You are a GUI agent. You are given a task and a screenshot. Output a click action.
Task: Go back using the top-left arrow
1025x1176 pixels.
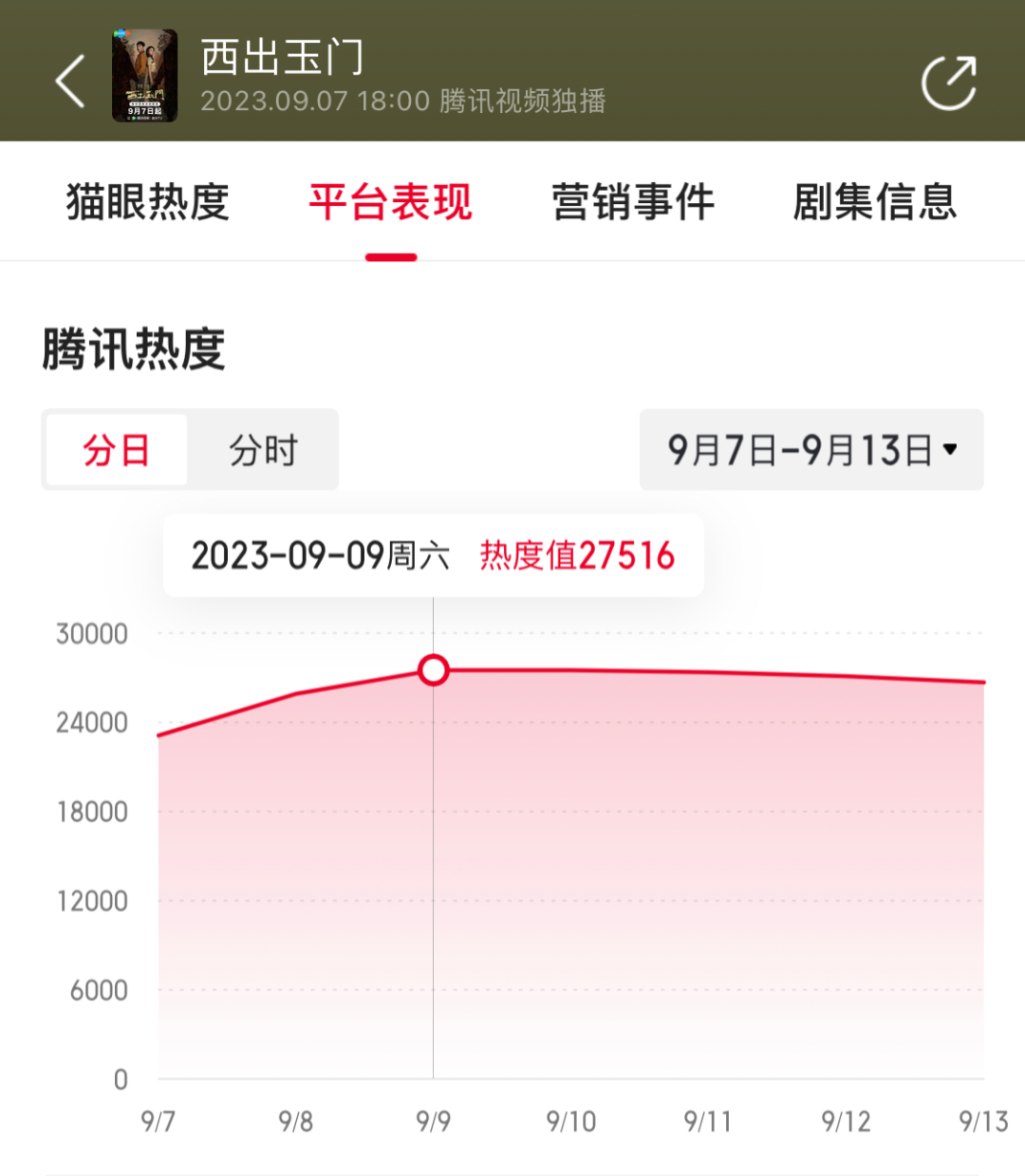click(x=70, y=81)
